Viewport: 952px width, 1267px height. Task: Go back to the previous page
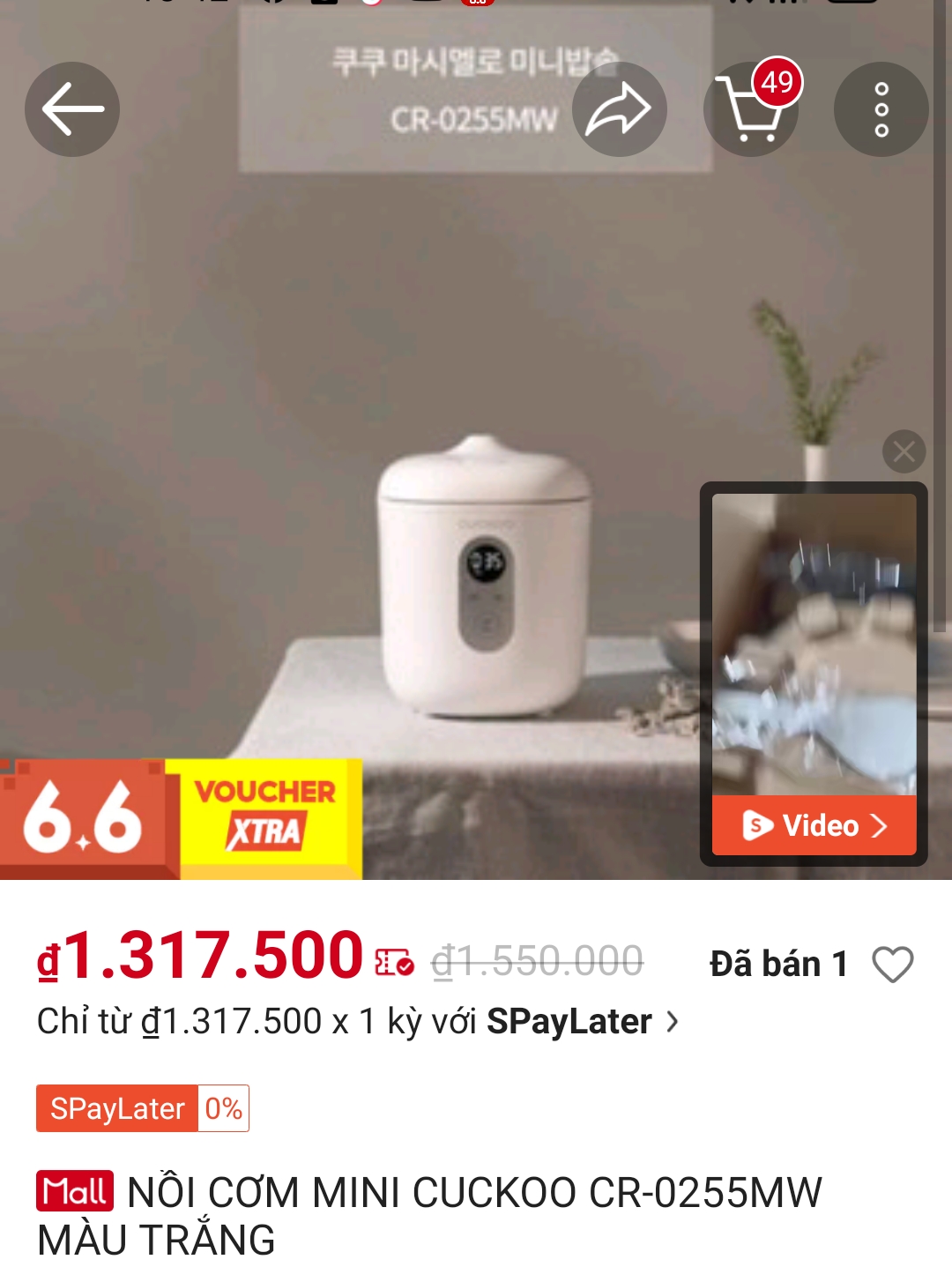click(72, 109)
